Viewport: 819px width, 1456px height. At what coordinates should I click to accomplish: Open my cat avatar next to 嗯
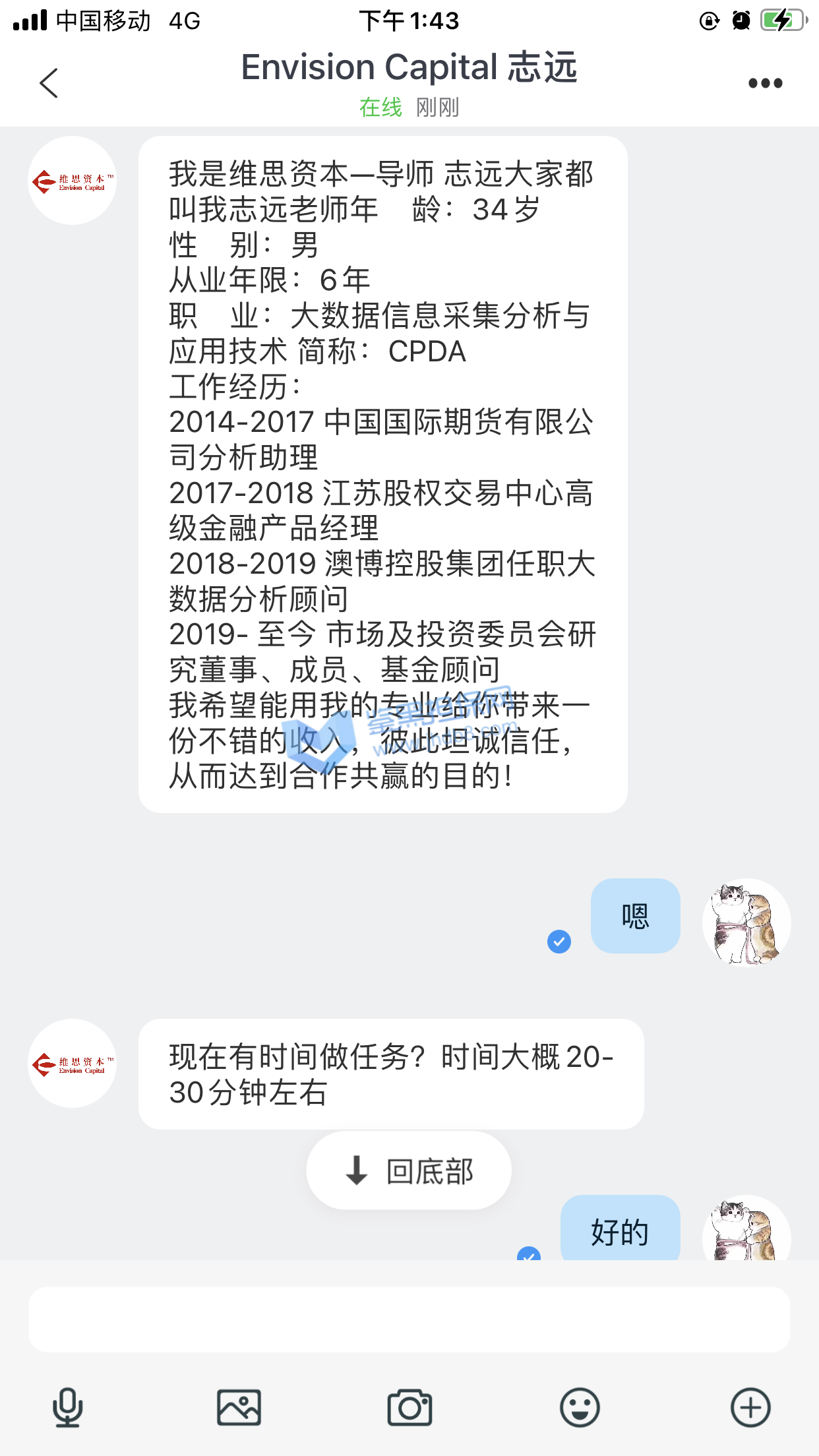click(746, 922)
